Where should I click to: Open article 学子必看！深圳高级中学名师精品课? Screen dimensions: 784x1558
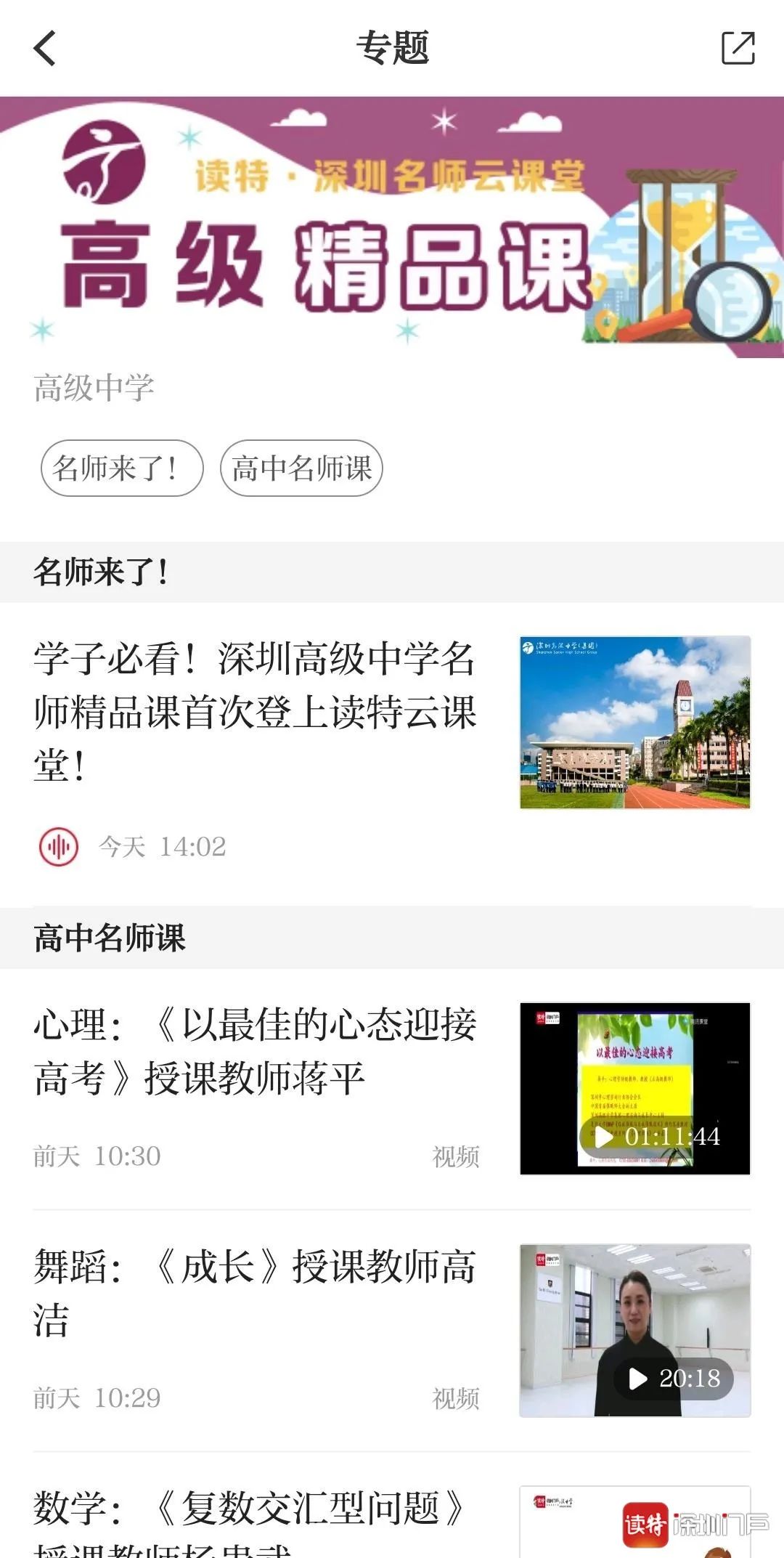[x=254, y=710]
